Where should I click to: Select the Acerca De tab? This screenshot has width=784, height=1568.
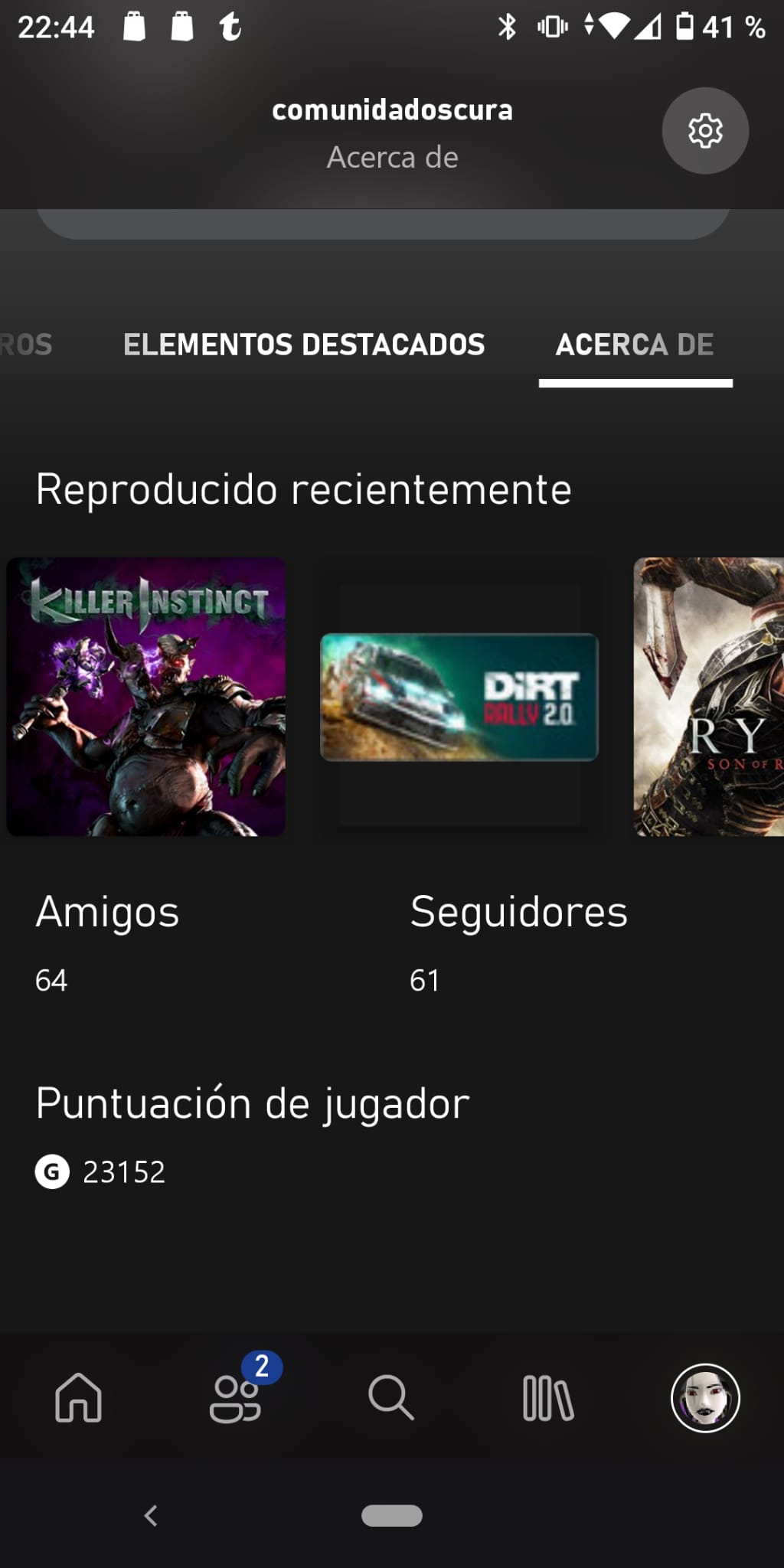[635, 345]
